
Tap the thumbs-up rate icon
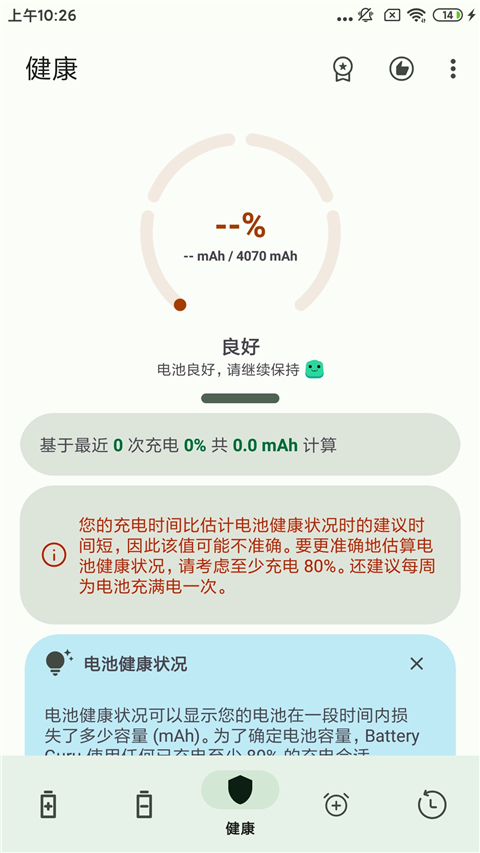[x=402, y=69]
